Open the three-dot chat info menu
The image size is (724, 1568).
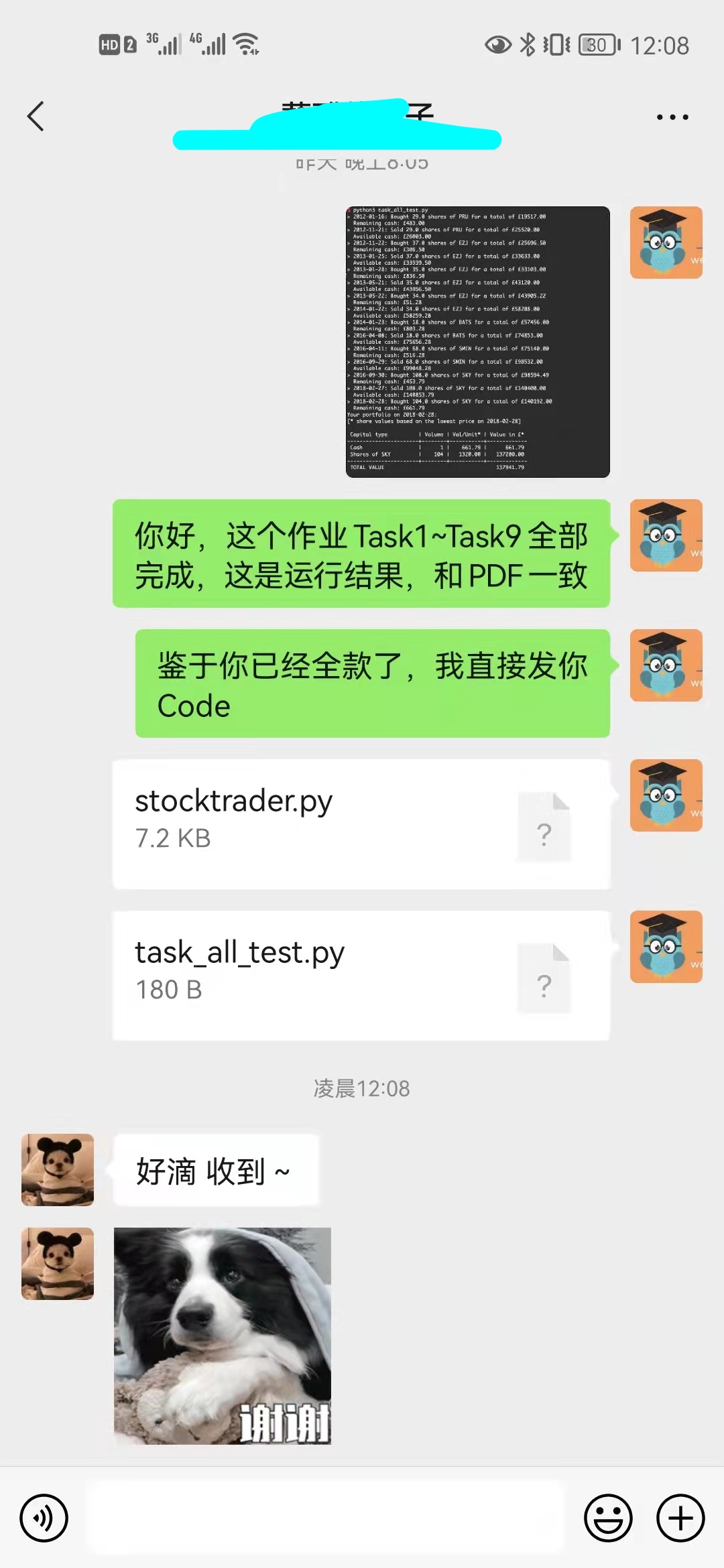pos(672,117)
